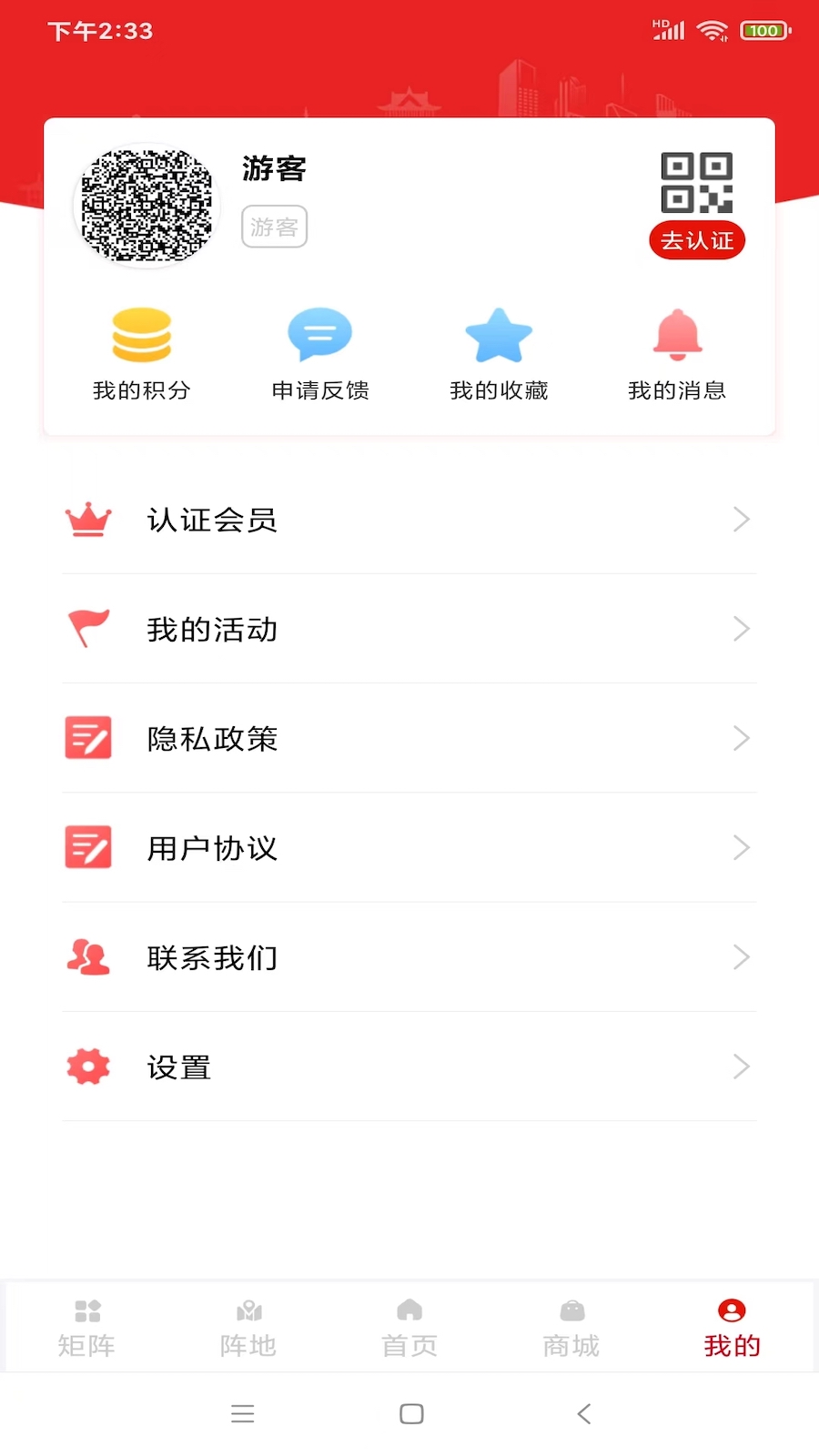
Task: Open the QR code scanner icon
Action: (x=697, y=183)
